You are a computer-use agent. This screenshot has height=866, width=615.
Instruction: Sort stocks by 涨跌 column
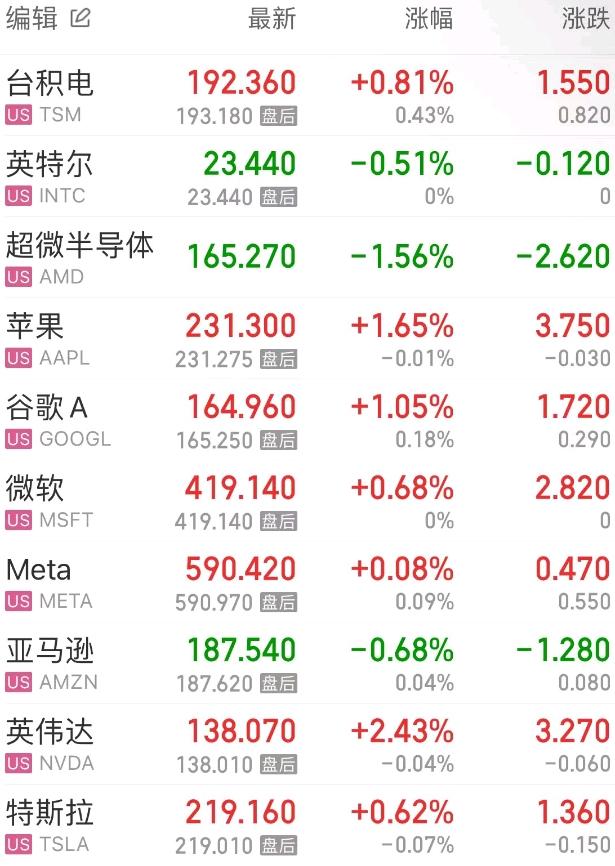coord(585,19)
